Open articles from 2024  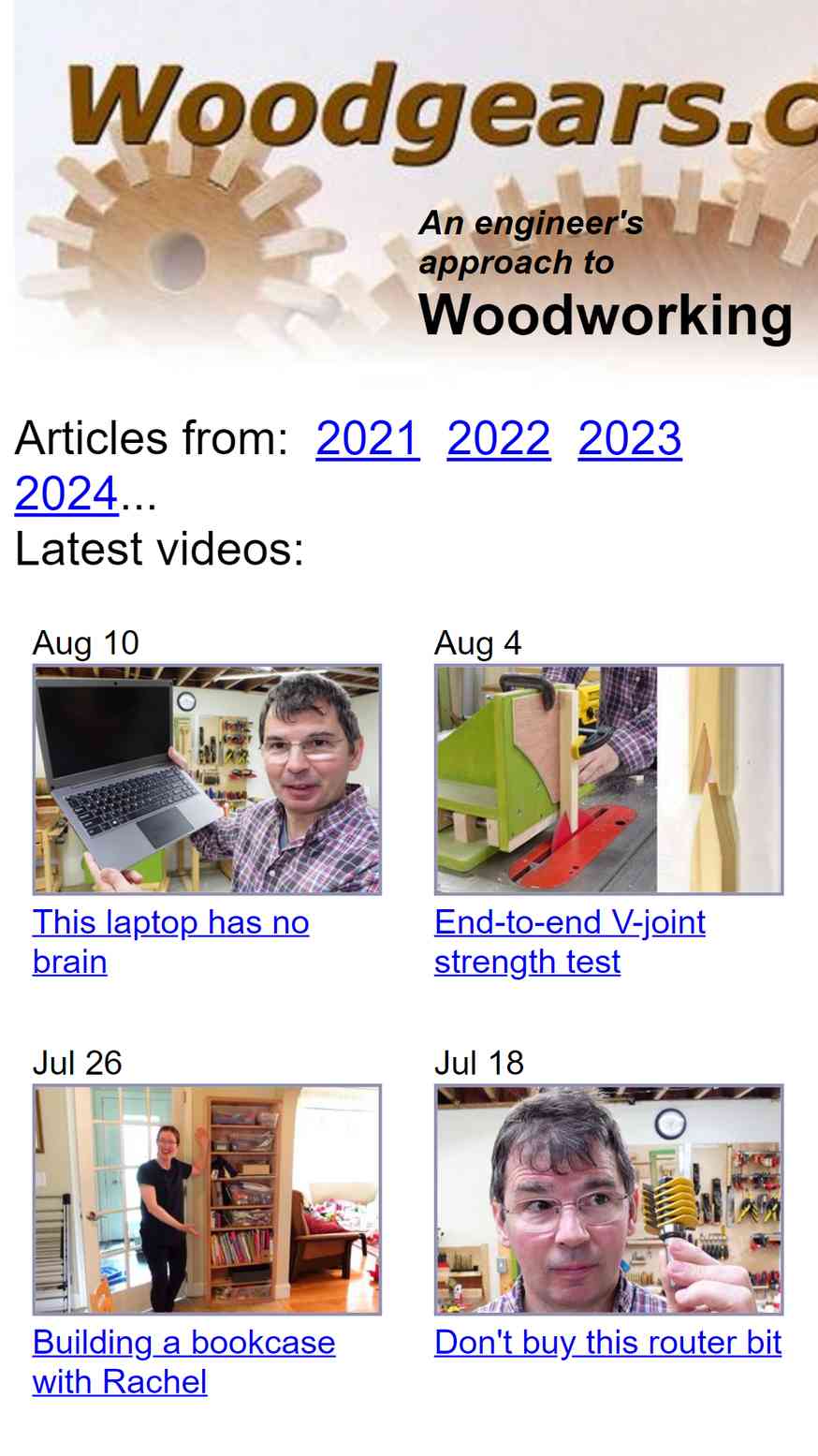[x=66, y=493]
